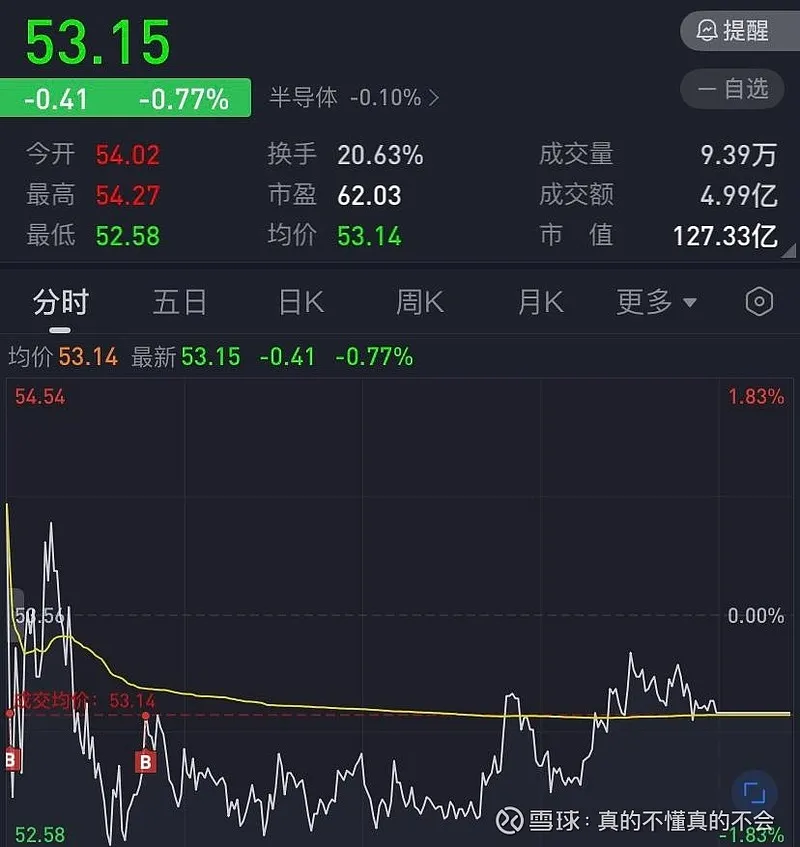Open chart settings hexagon icon
Viewport: 800px width, 847px height.
point(760,302)
